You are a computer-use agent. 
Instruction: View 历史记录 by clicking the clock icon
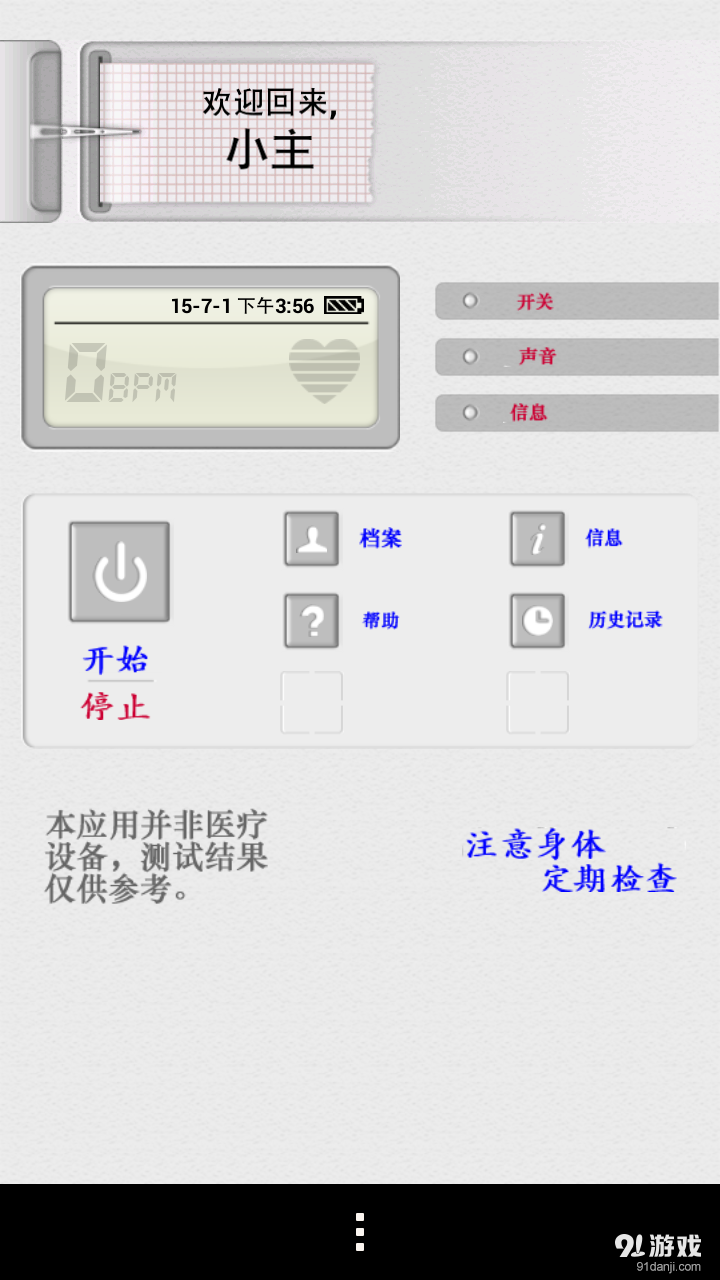tap(537, 621)
